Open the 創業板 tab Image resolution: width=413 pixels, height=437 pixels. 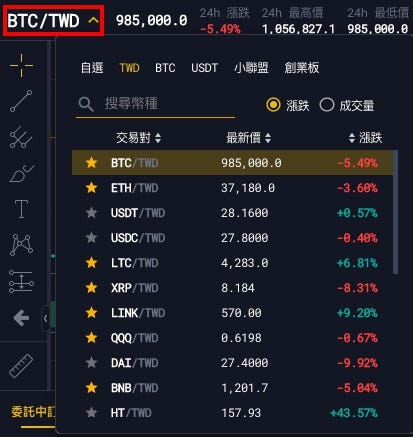(302, 68)
